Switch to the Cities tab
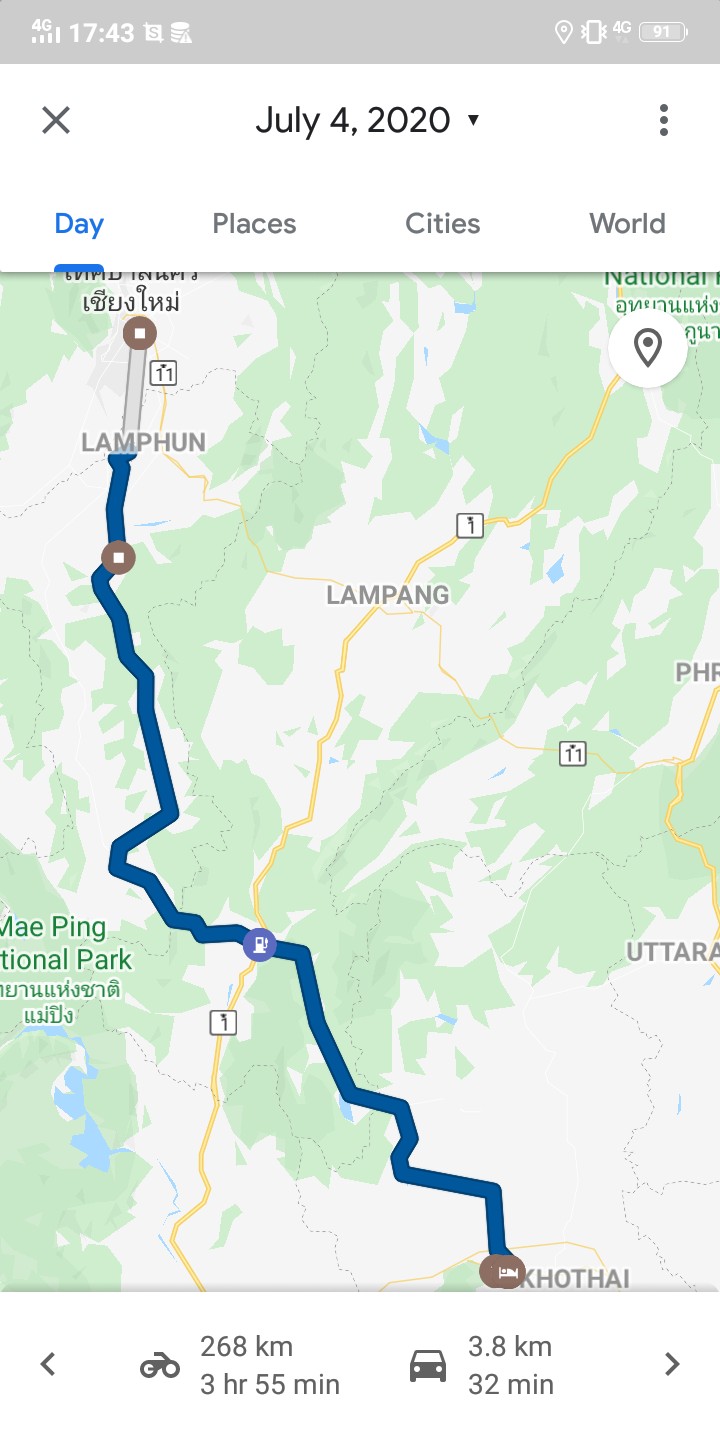This screenshot has height=1436, width=720. tap(442, 223)
